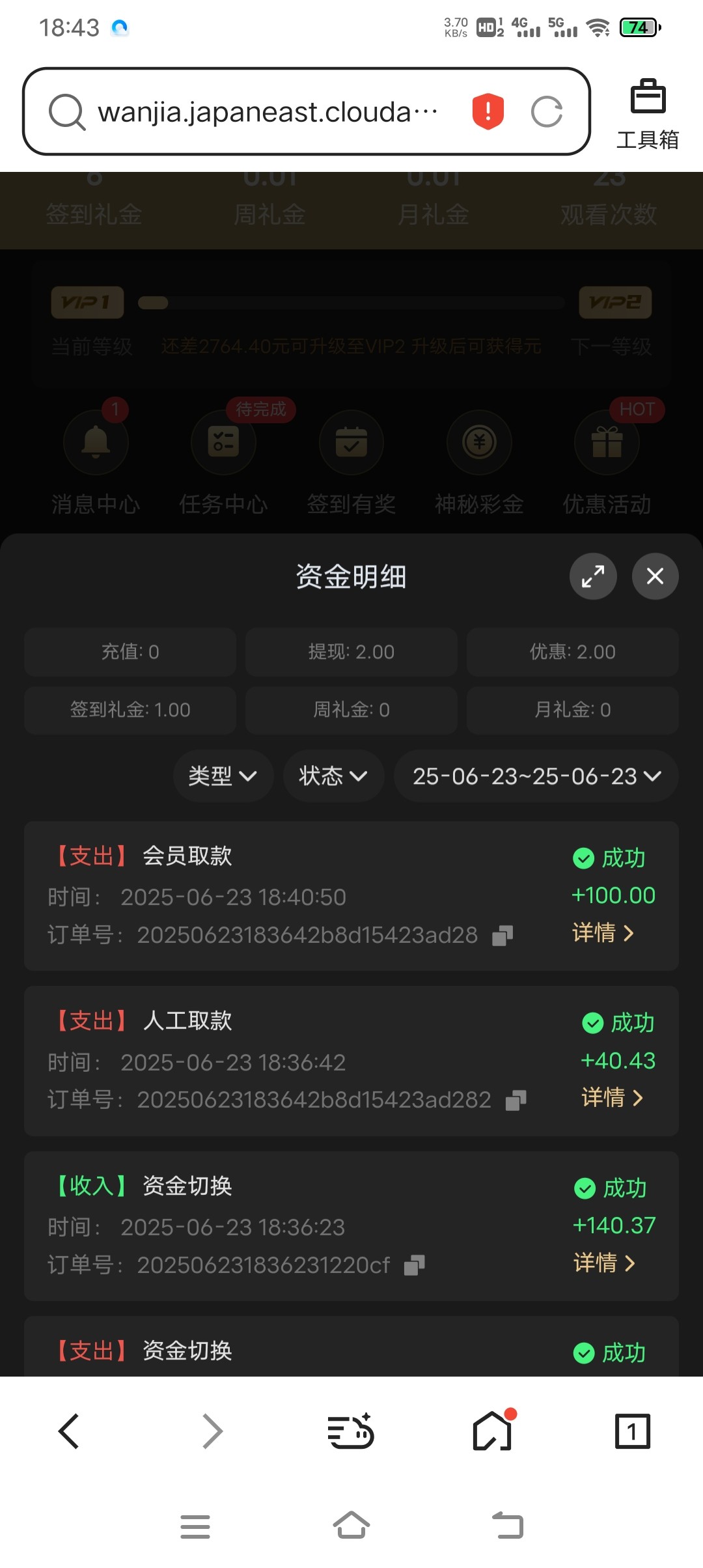Go back to previous browser page
703x1568 pixels.
click(x=69, y=1431)
